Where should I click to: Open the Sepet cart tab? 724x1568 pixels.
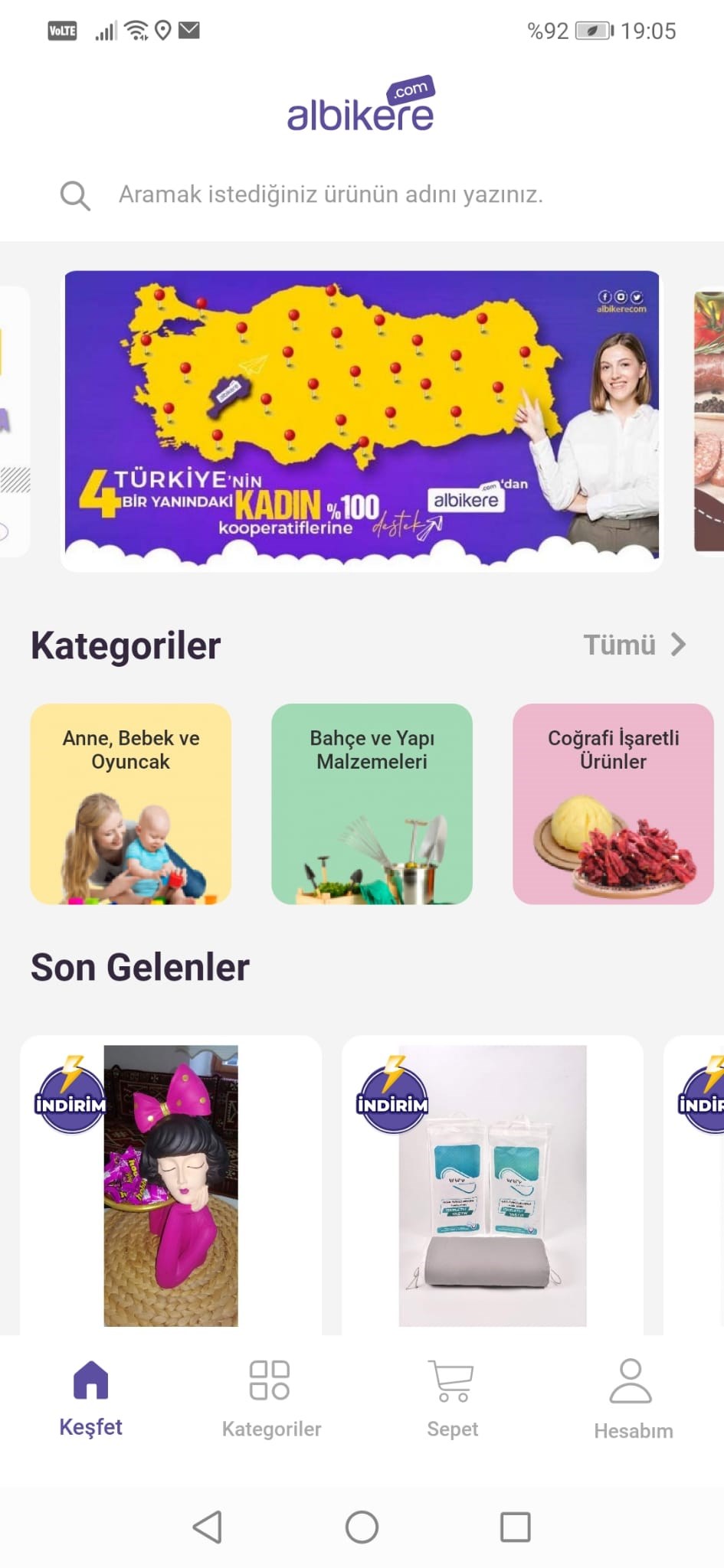452,1399
